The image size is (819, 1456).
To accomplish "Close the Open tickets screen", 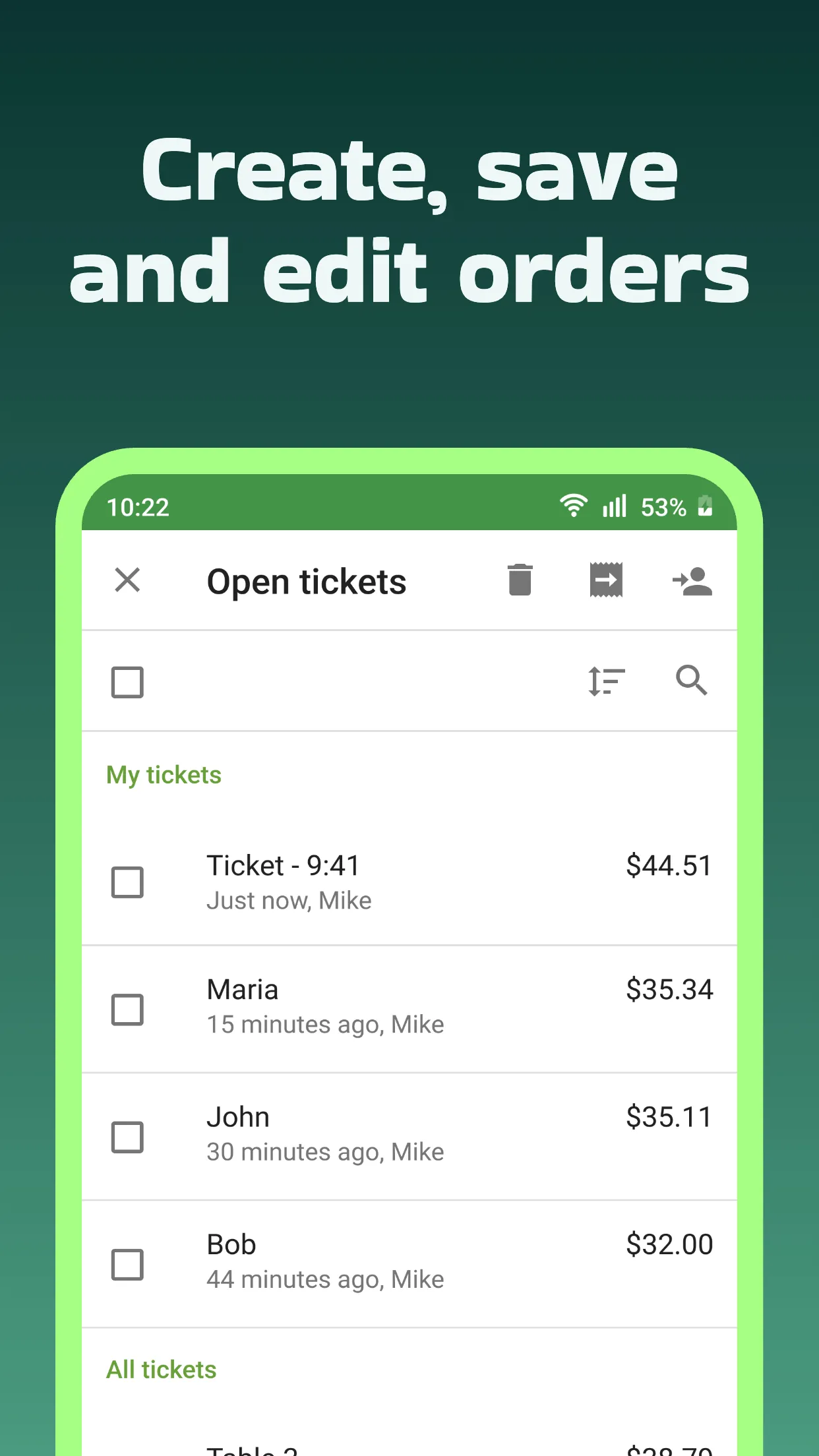I will [127, 580].
